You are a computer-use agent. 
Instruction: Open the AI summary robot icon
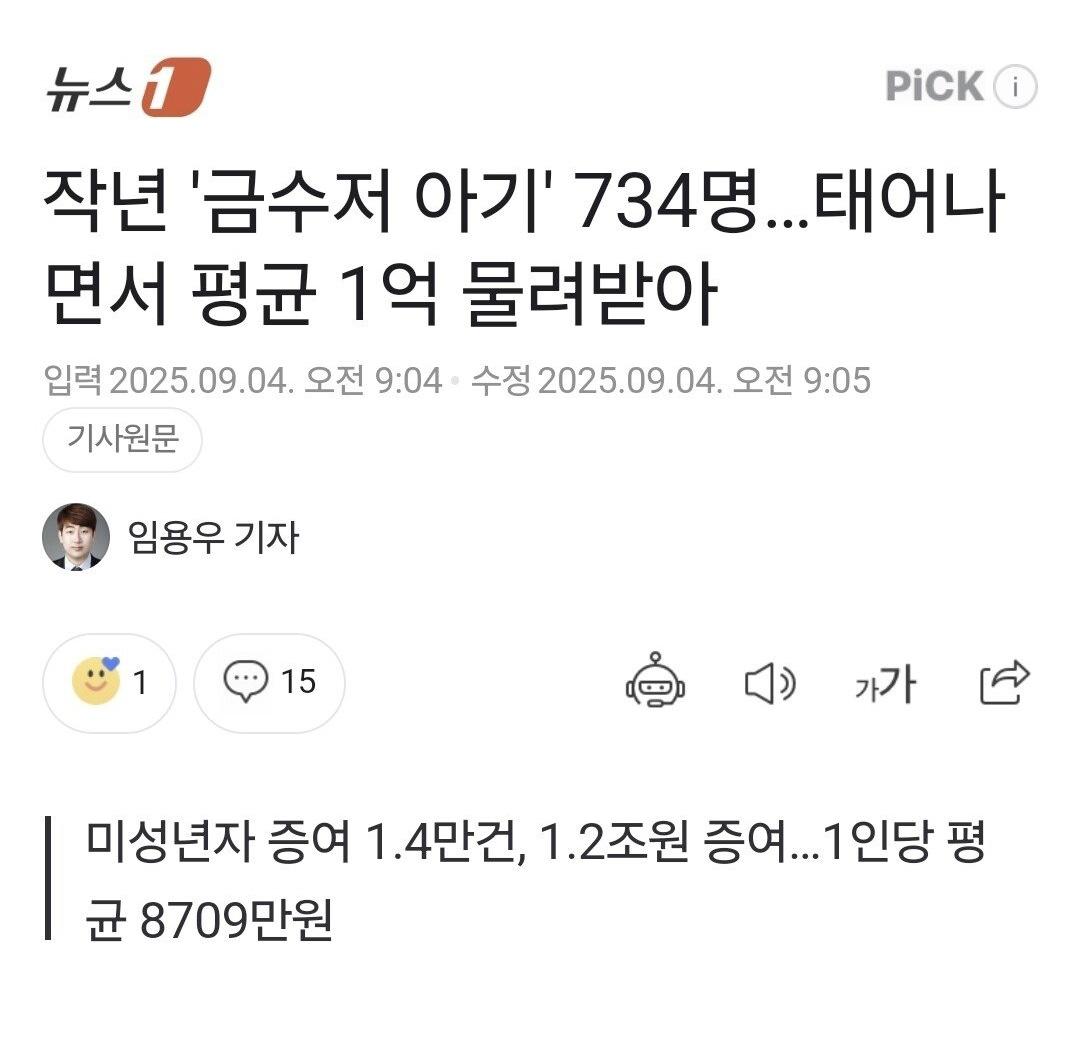coord(655,683)
